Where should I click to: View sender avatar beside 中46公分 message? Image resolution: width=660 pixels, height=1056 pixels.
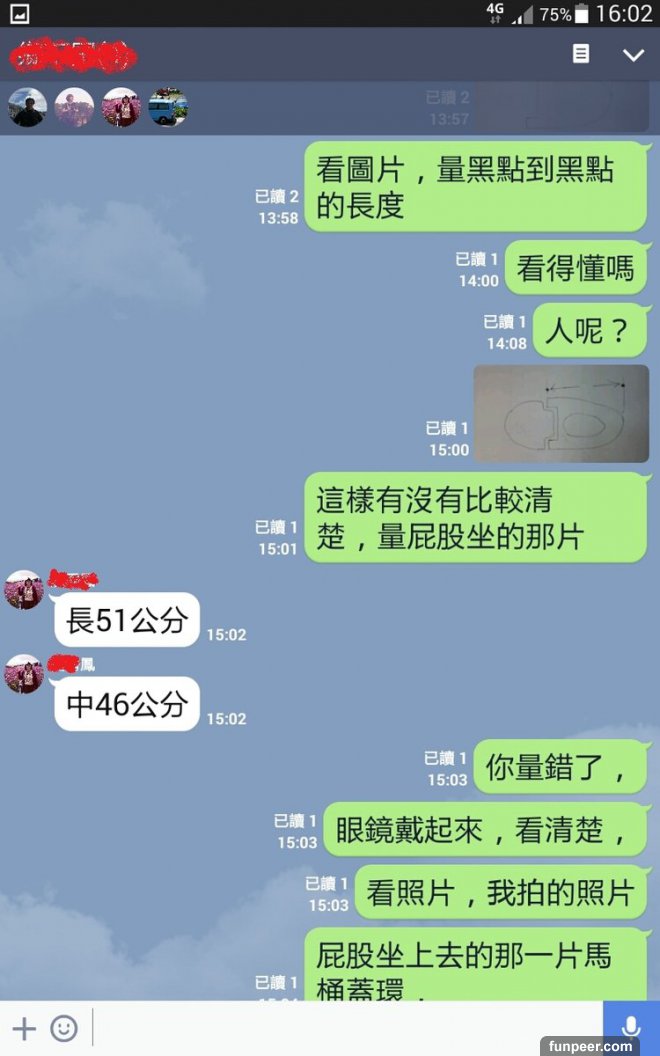24,674
